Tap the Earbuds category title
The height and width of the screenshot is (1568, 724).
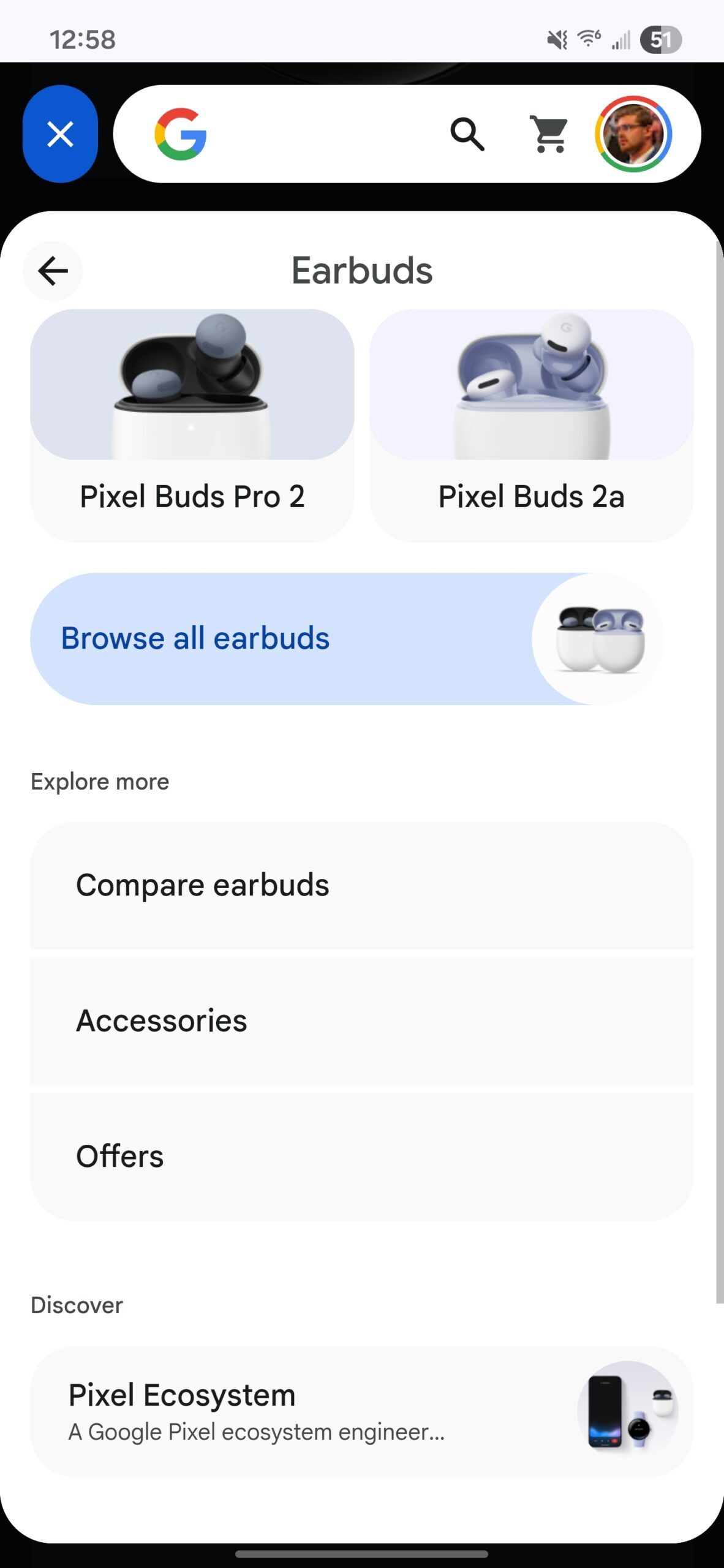point(361,270)
